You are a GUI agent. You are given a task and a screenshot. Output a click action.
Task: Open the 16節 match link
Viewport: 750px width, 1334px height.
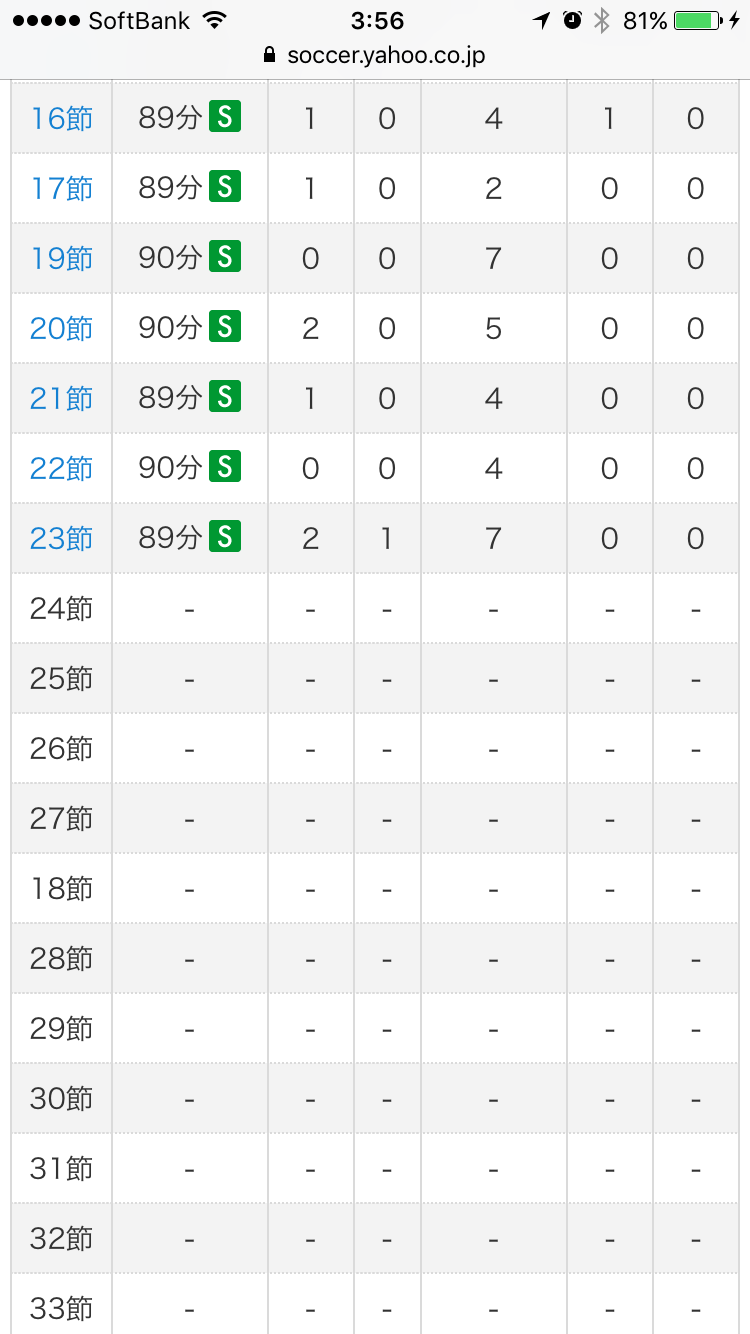click(62, 119)
